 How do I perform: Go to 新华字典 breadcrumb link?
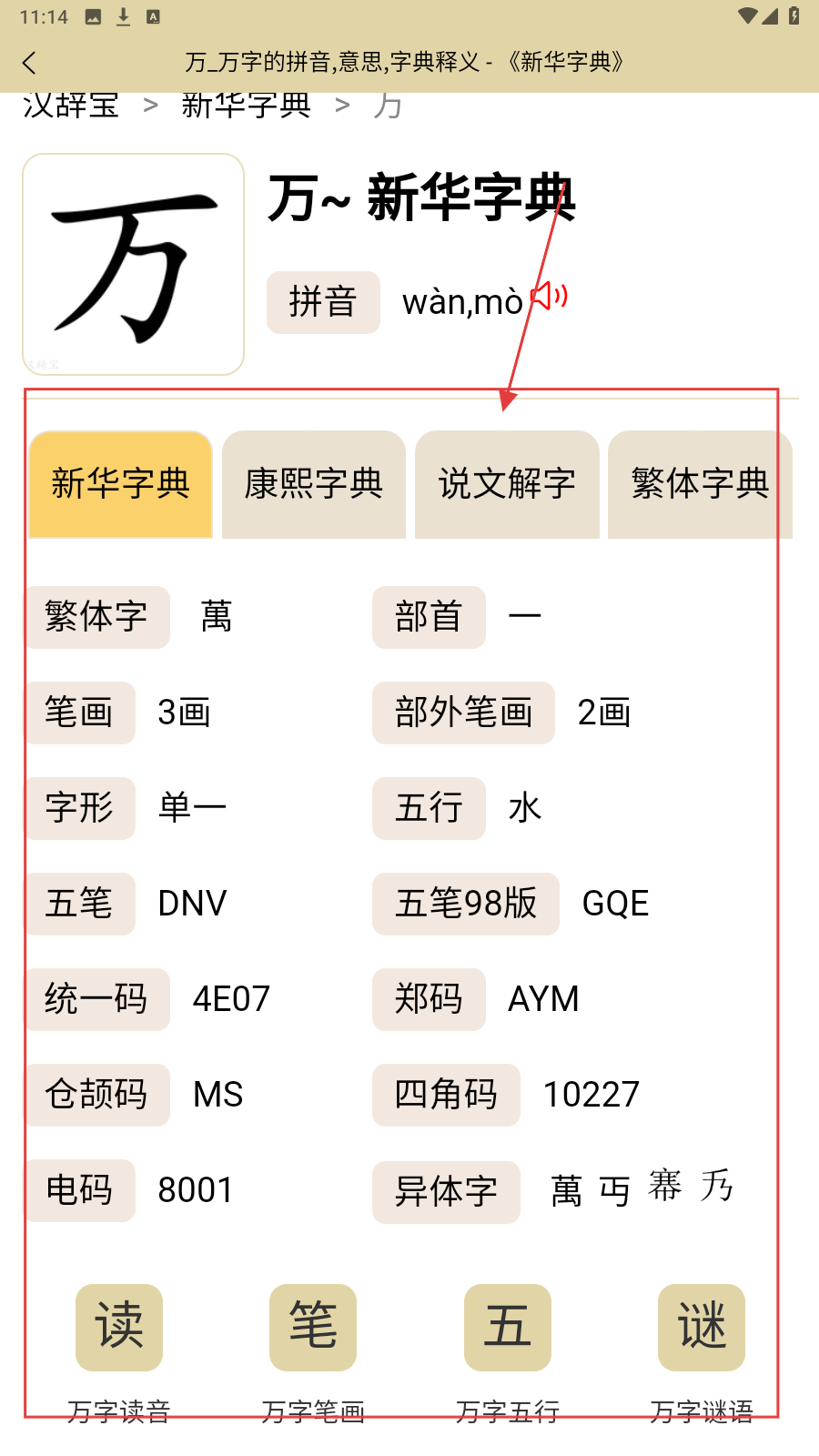(246, 106)
